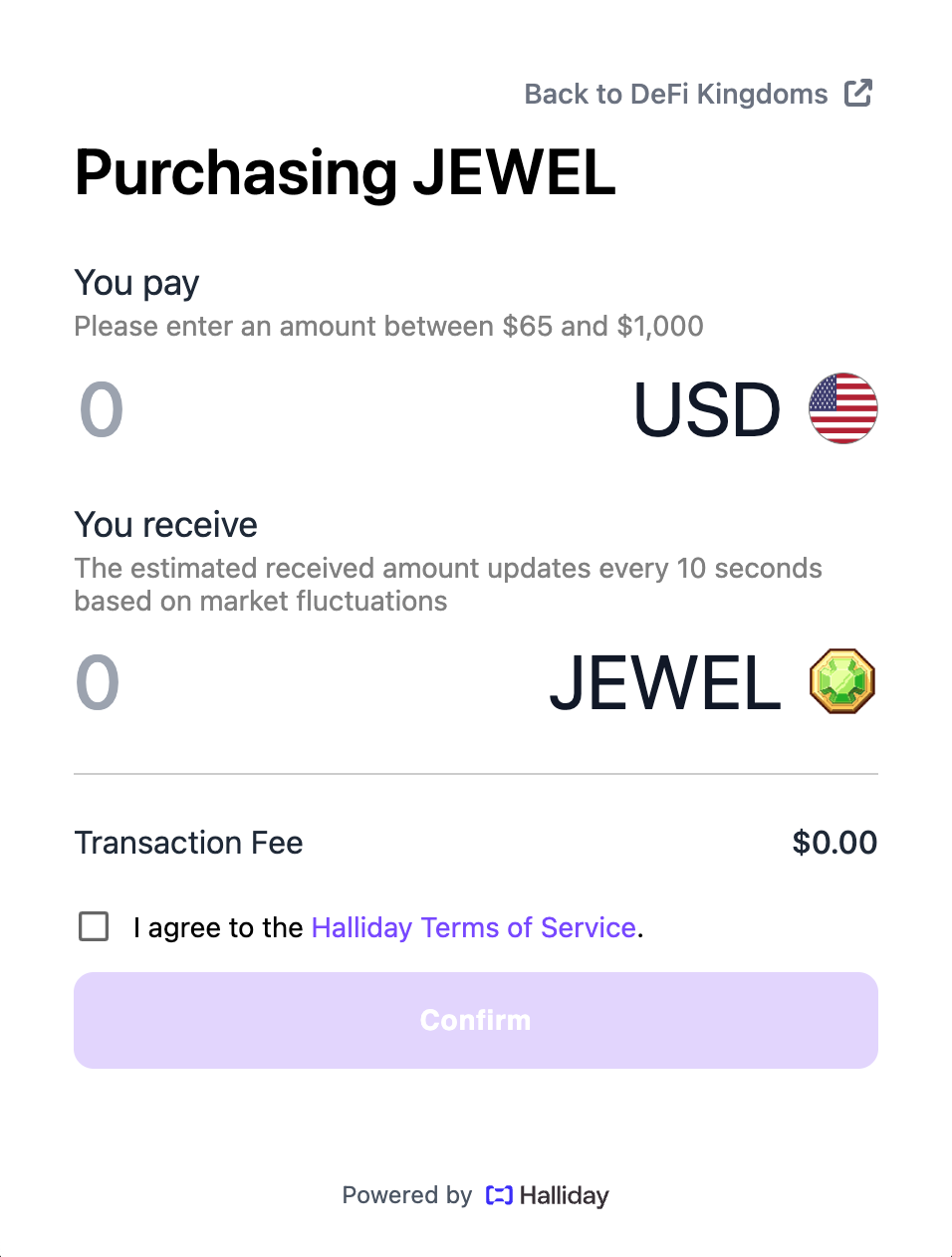Open the Halliday Terms of Service link

(x=473, y=927)
